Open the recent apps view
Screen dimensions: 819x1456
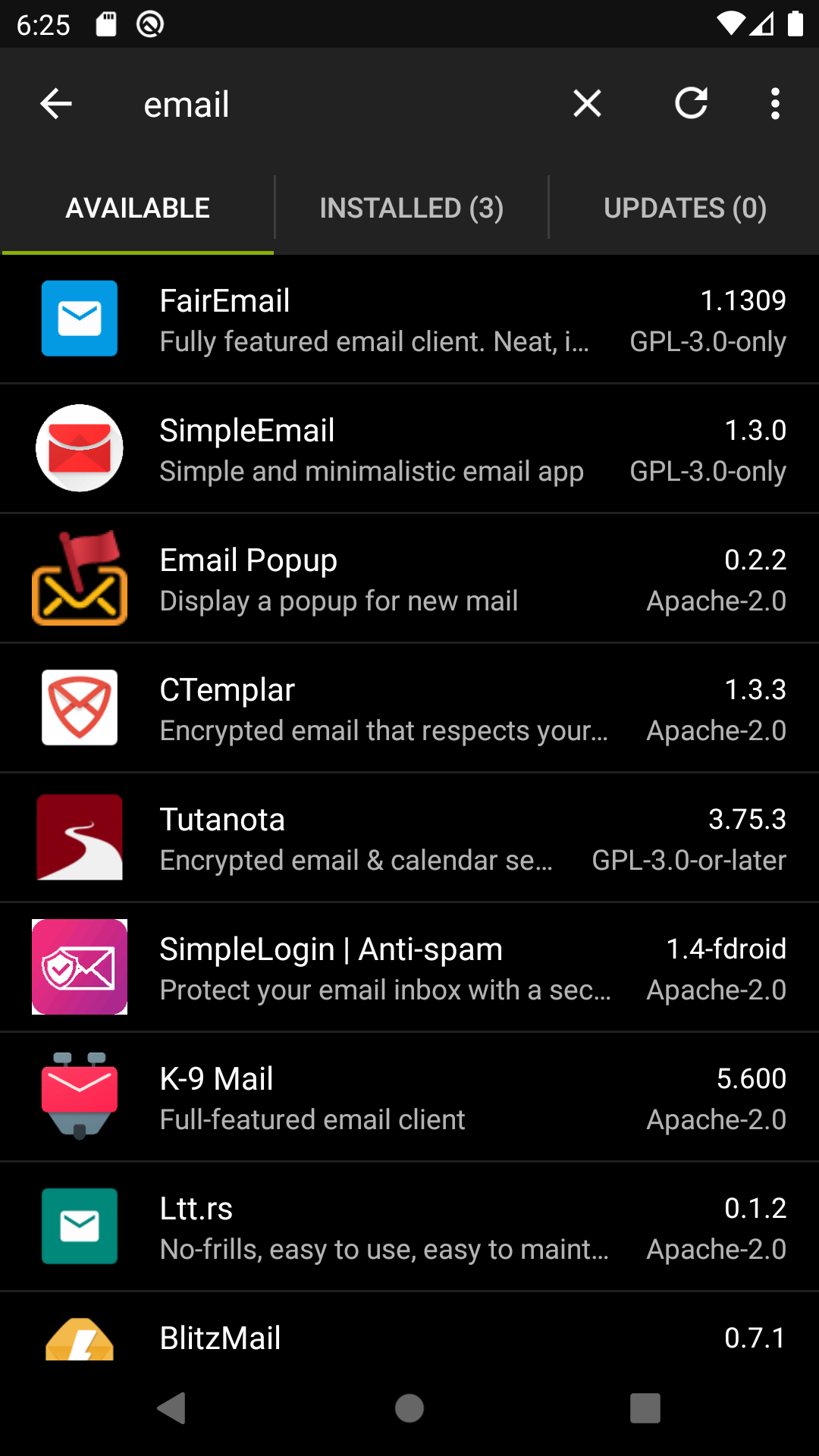pyautogui.click(x=645, y=1408)
